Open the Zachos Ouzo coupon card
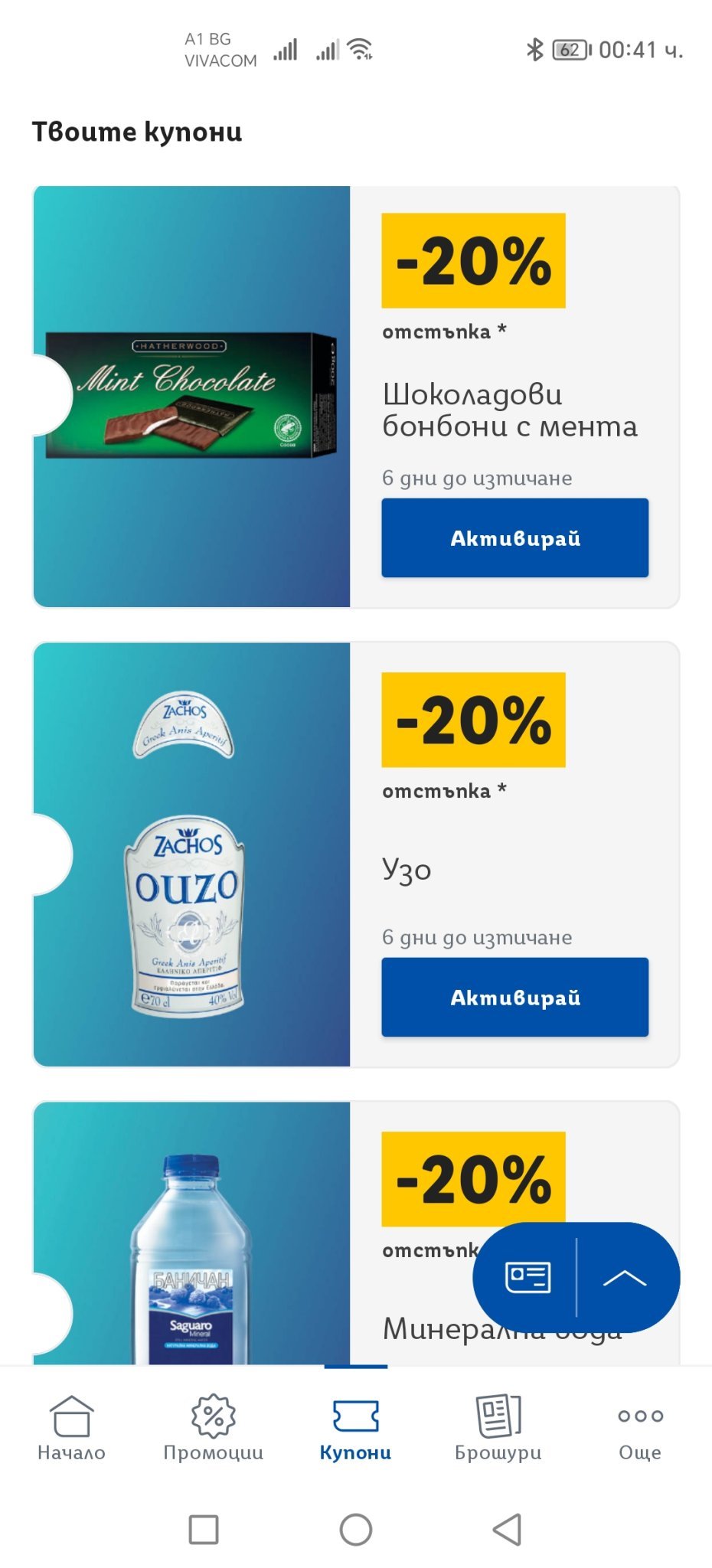The height and width of the screenshot is (1568, 712). pyautogui.click(x=191, y=854)
